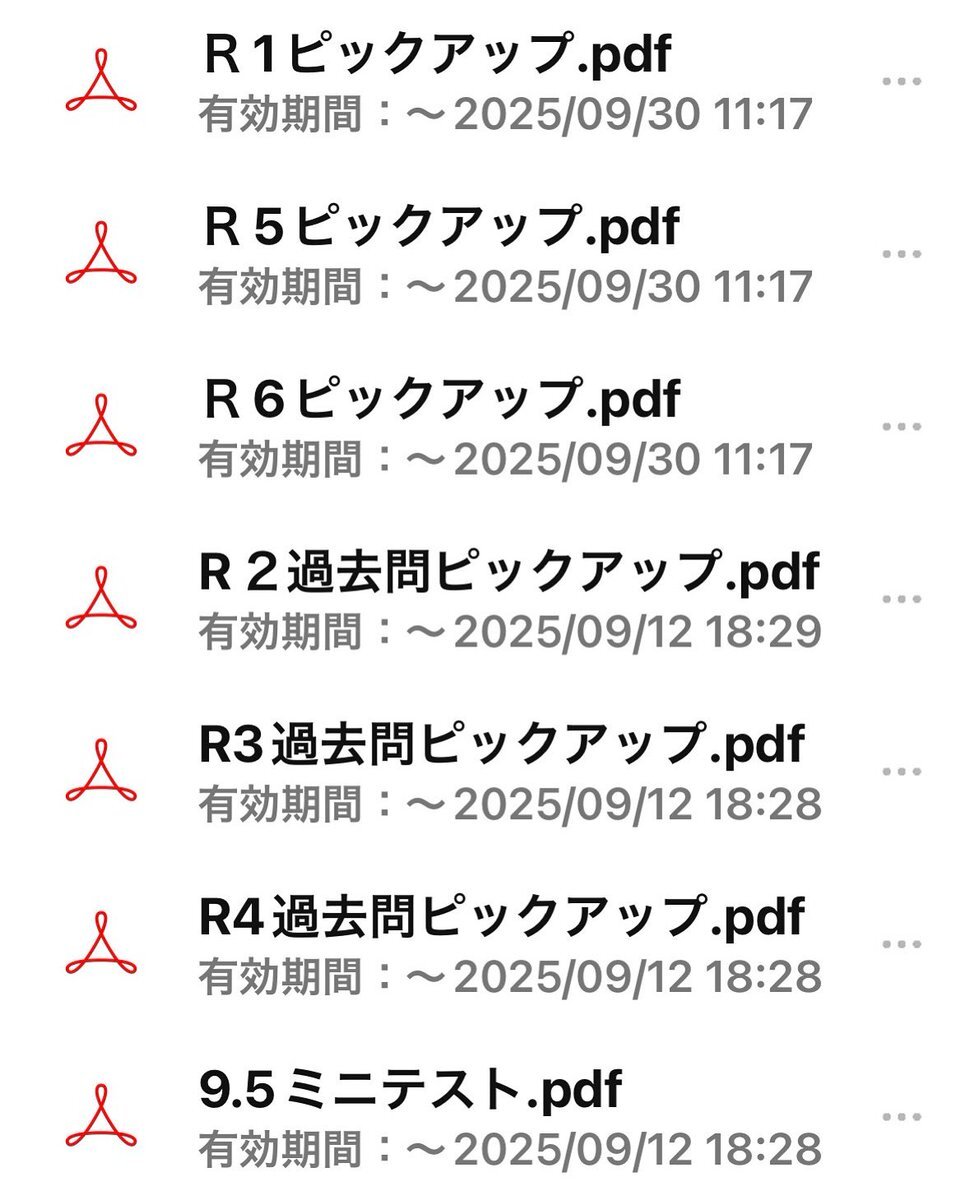Screen dimensions: 970x1200
Task: Open the three-dot menu for 9.5ミニテスト.pdf
Action: (x=901, y=1117)
